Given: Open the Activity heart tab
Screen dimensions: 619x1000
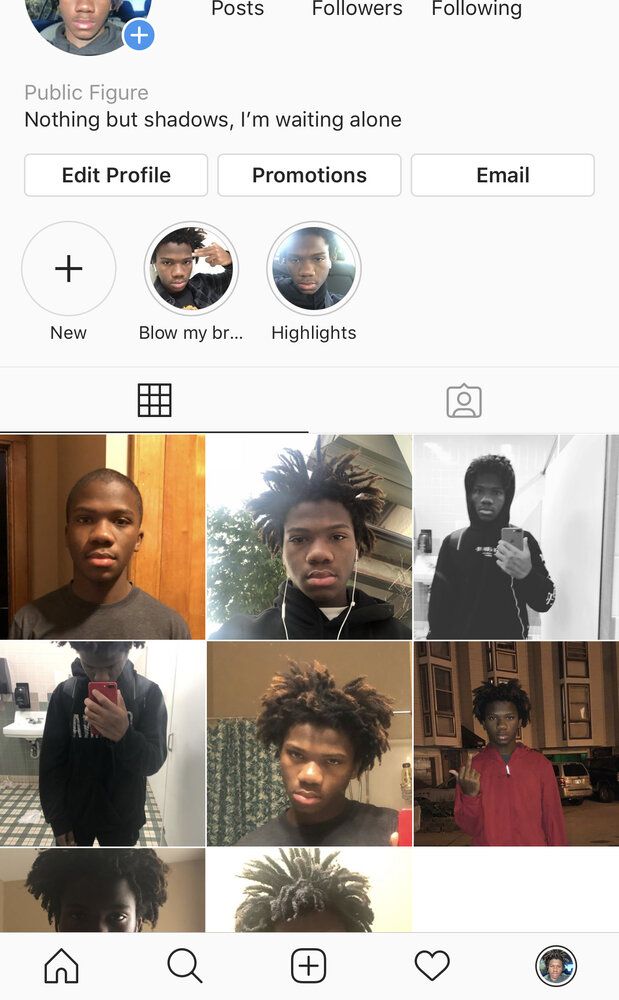Looking at the screenshot, I should coord(432,966).
